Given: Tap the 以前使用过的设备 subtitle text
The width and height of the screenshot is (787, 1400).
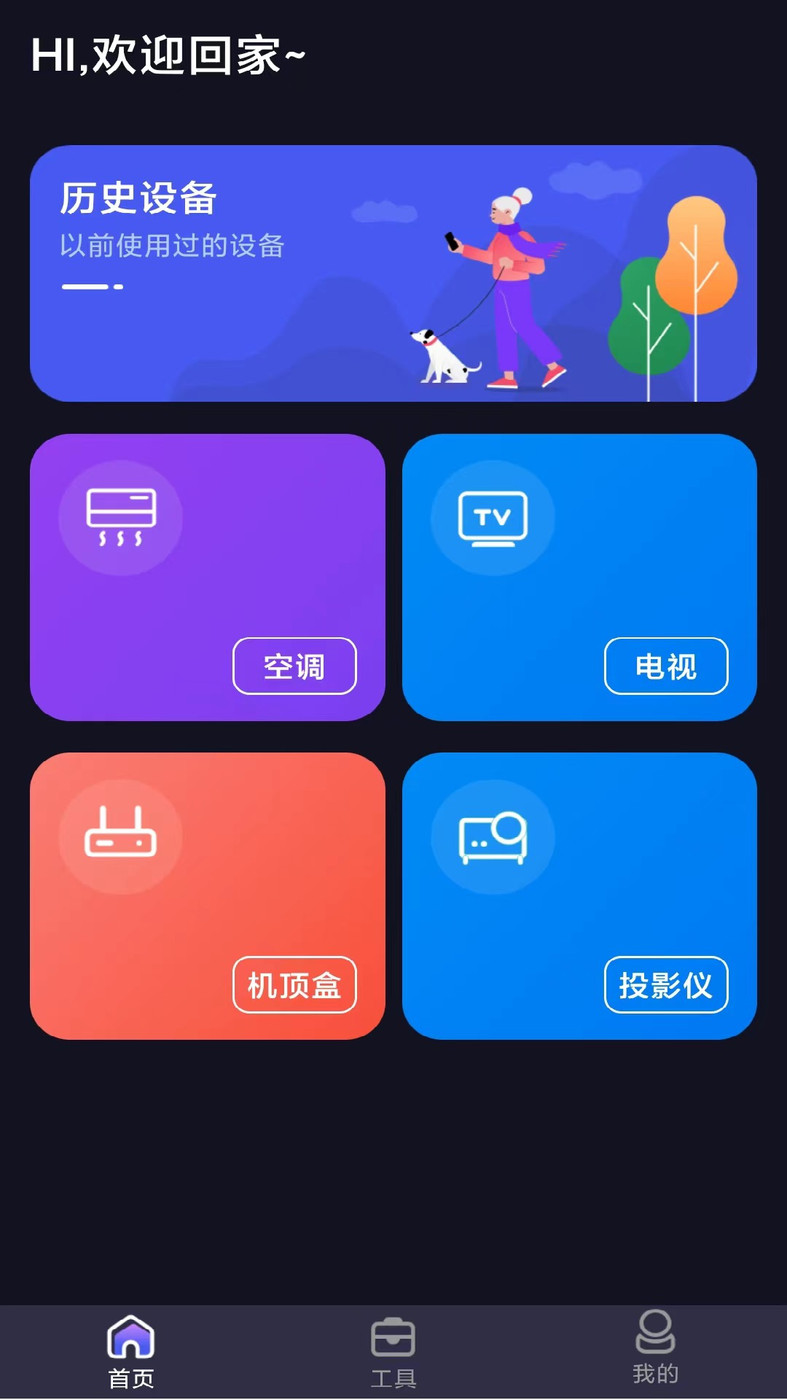Looking at the screenshot, I should coord(170,245).
